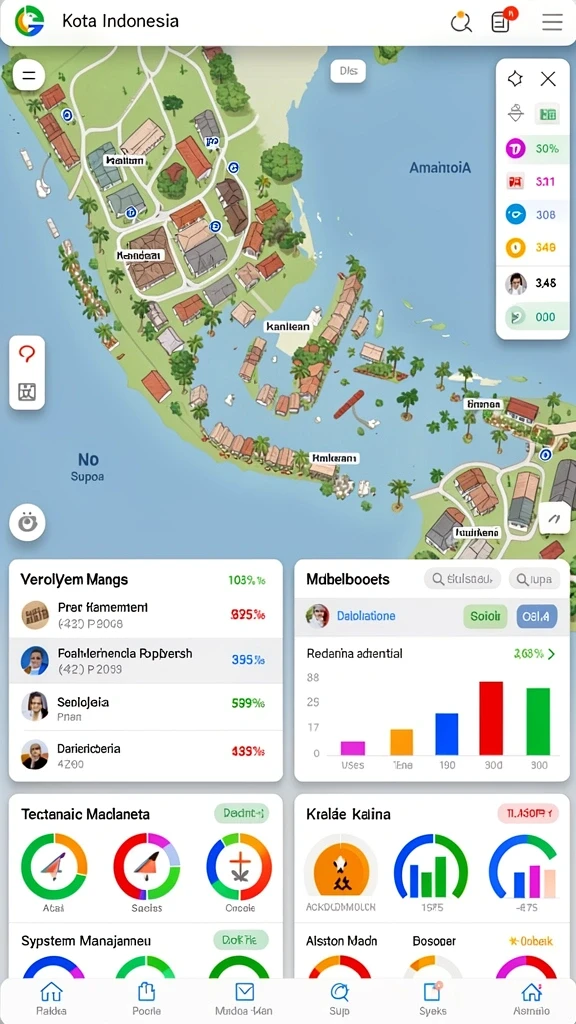Switch to the Pocrie tab

click(x=146, y=999)
